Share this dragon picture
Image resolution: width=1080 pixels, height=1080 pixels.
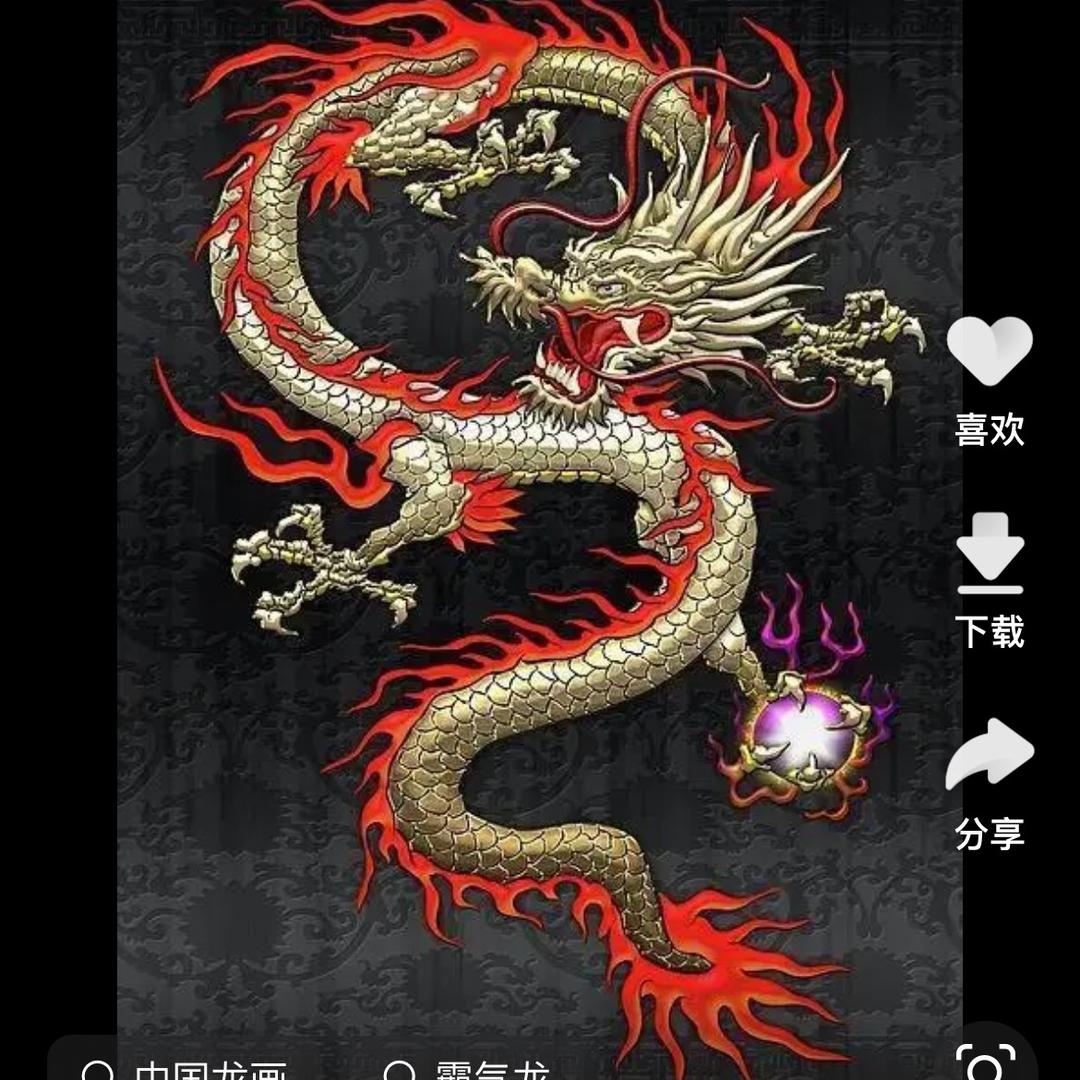[989, 784]
